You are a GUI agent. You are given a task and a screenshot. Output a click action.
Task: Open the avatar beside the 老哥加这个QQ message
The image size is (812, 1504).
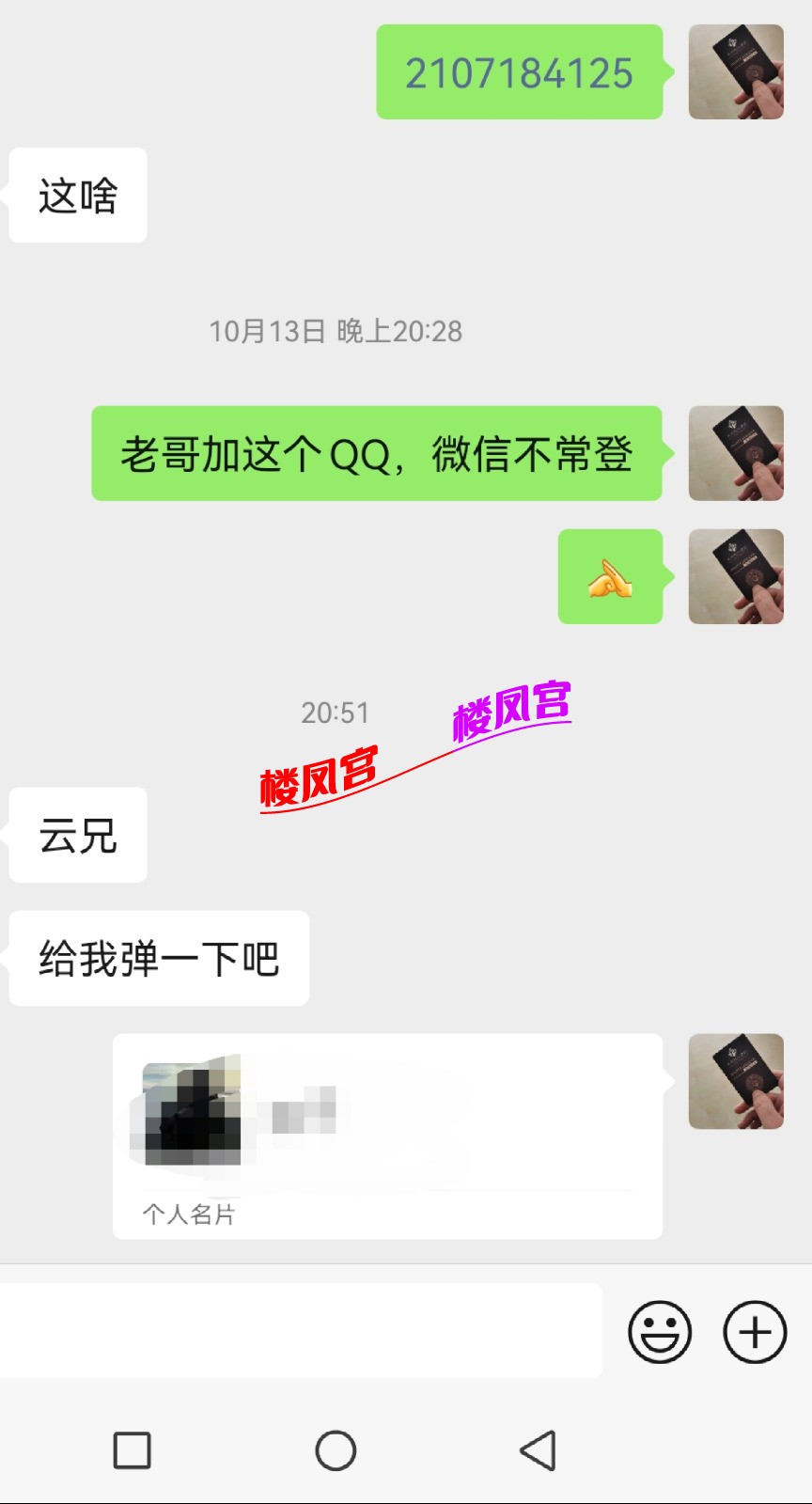736,454
